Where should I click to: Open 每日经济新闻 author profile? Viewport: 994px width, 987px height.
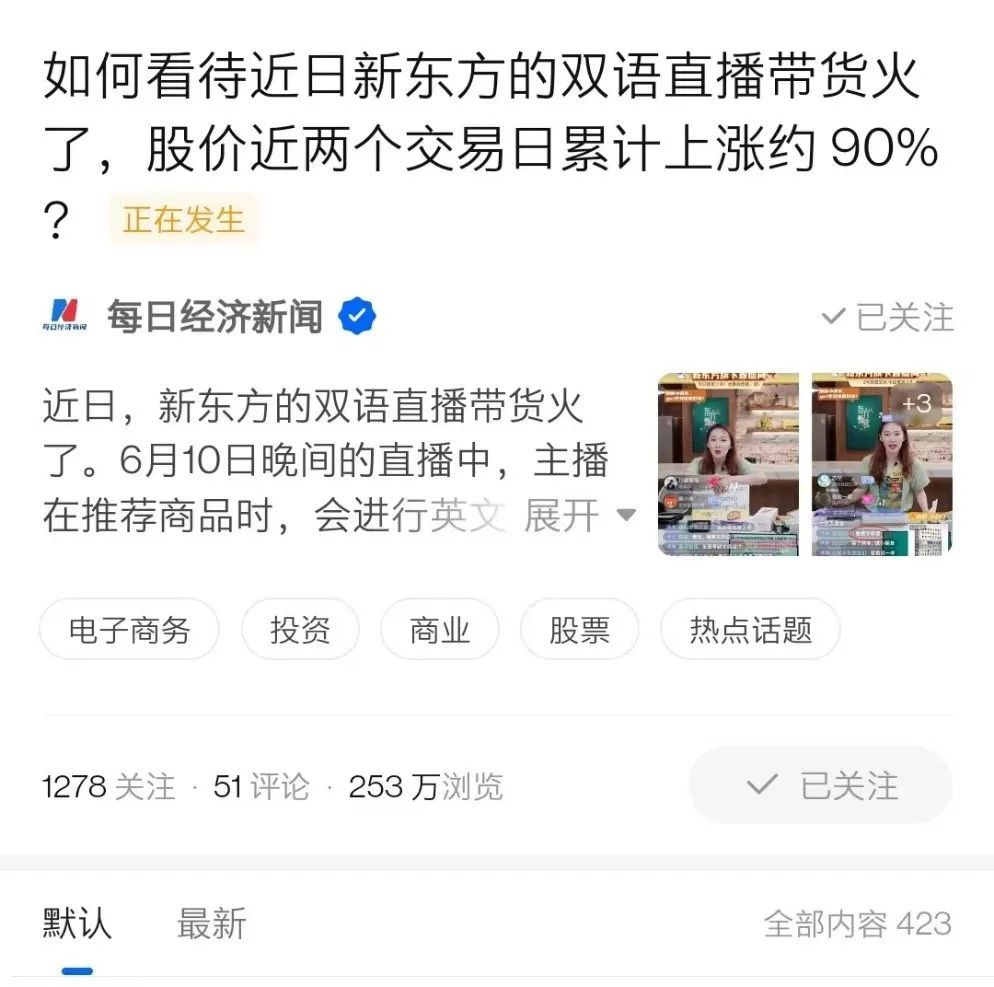pos(214,318)
